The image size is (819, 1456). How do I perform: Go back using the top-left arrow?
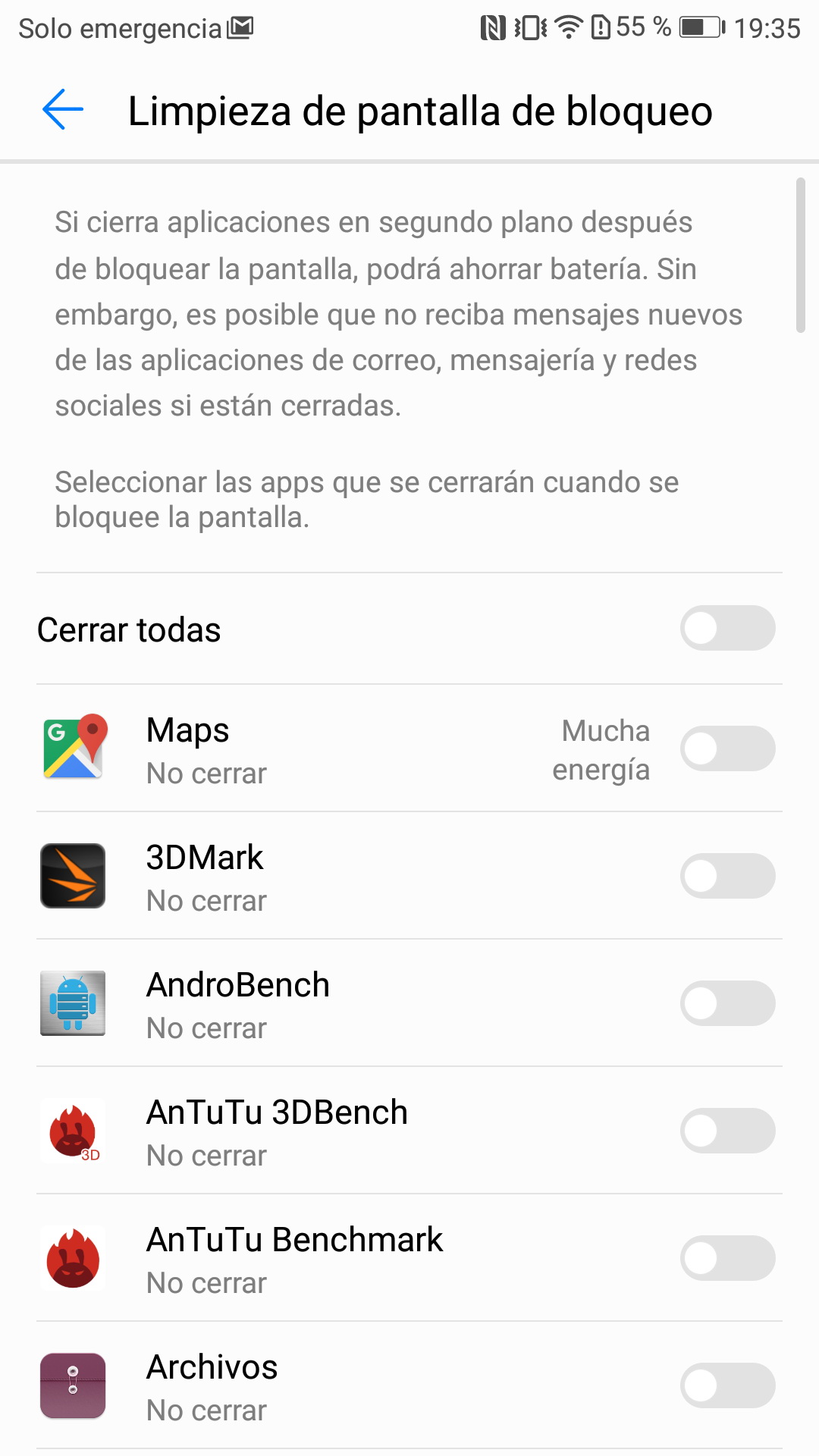(x=63, y=110)
